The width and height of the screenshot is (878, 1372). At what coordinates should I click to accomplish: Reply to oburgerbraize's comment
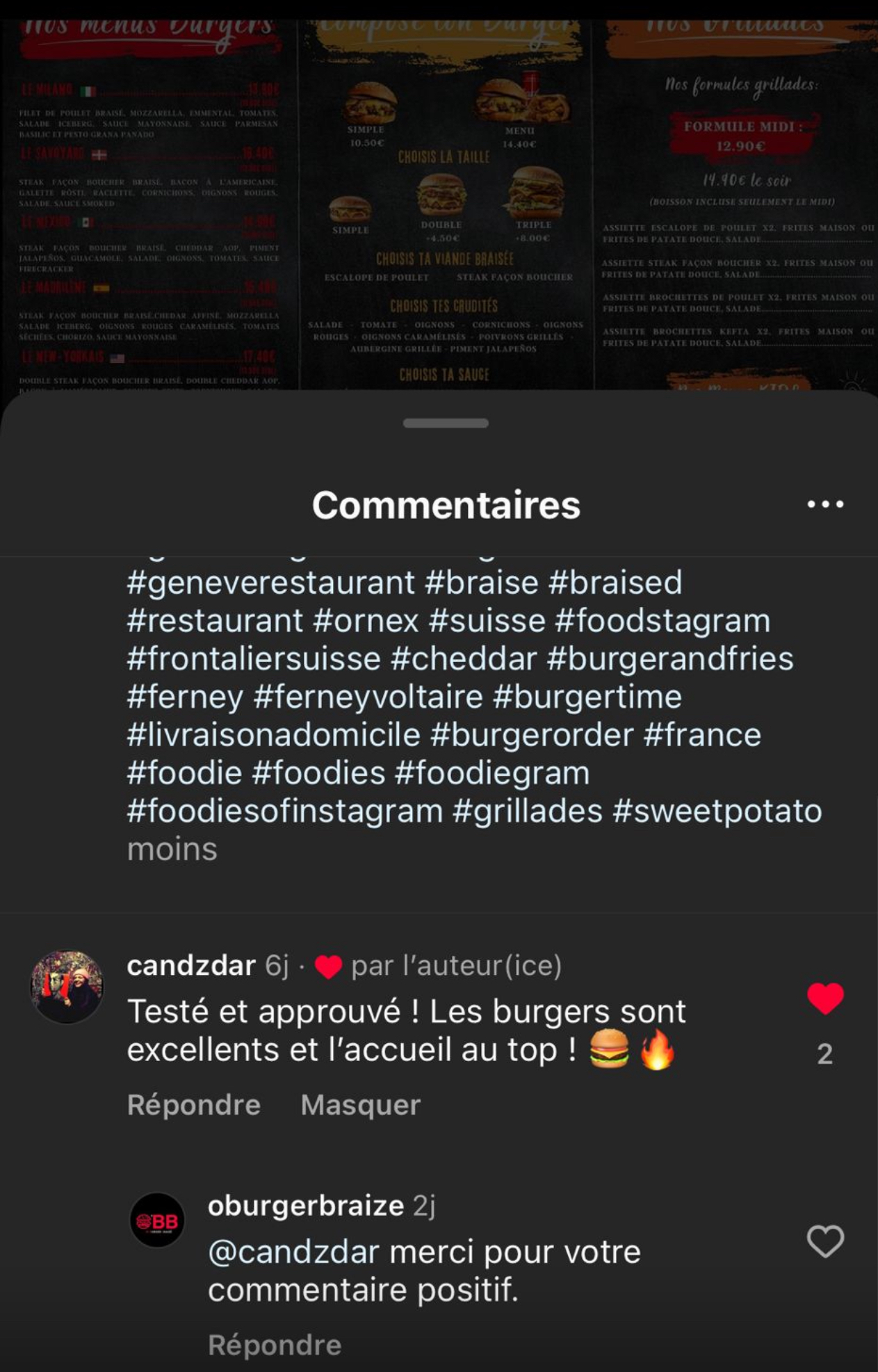pos(275,1345)
